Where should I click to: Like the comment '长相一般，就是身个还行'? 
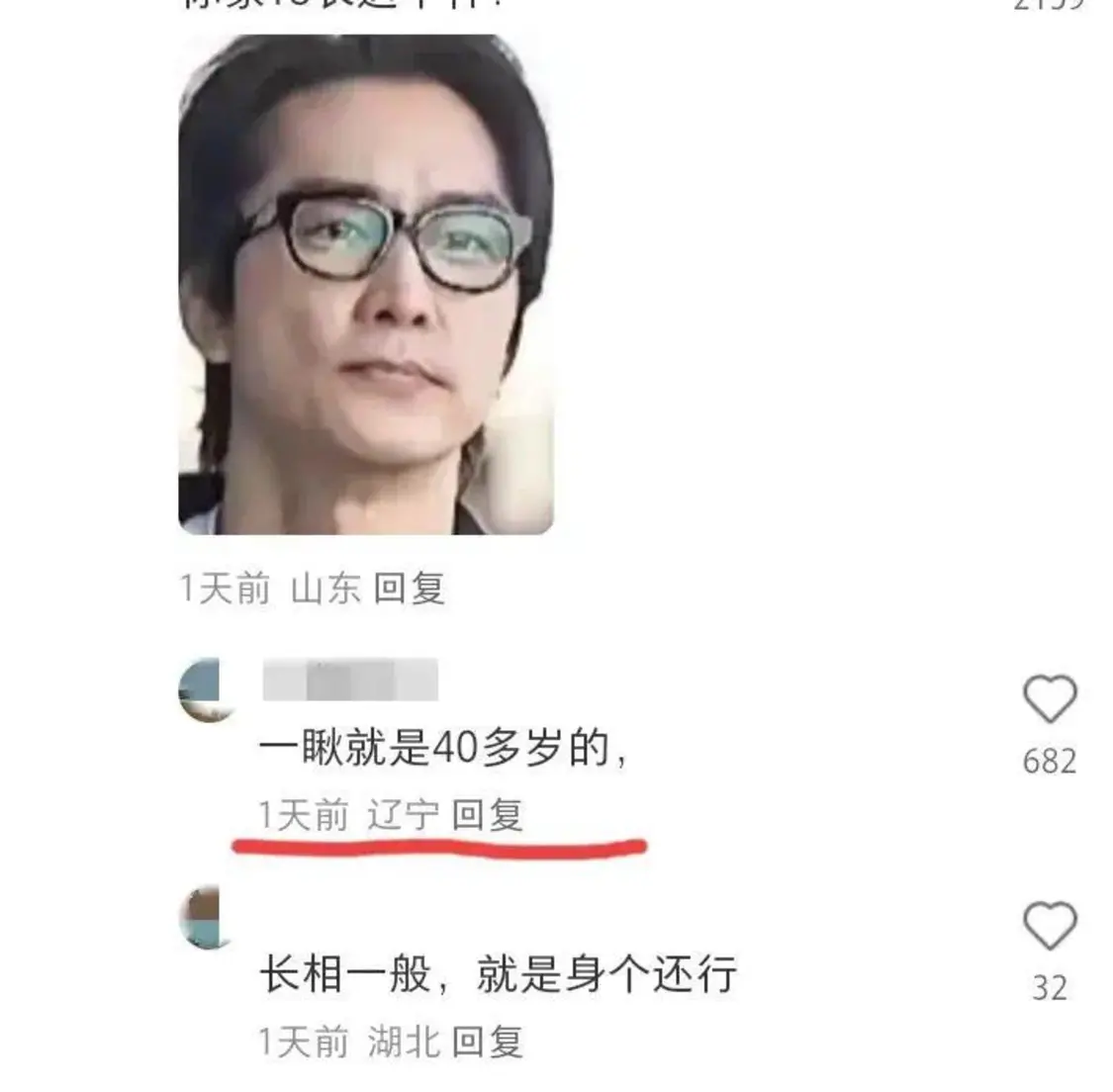pyautogui.click(x=1049, y=927)
